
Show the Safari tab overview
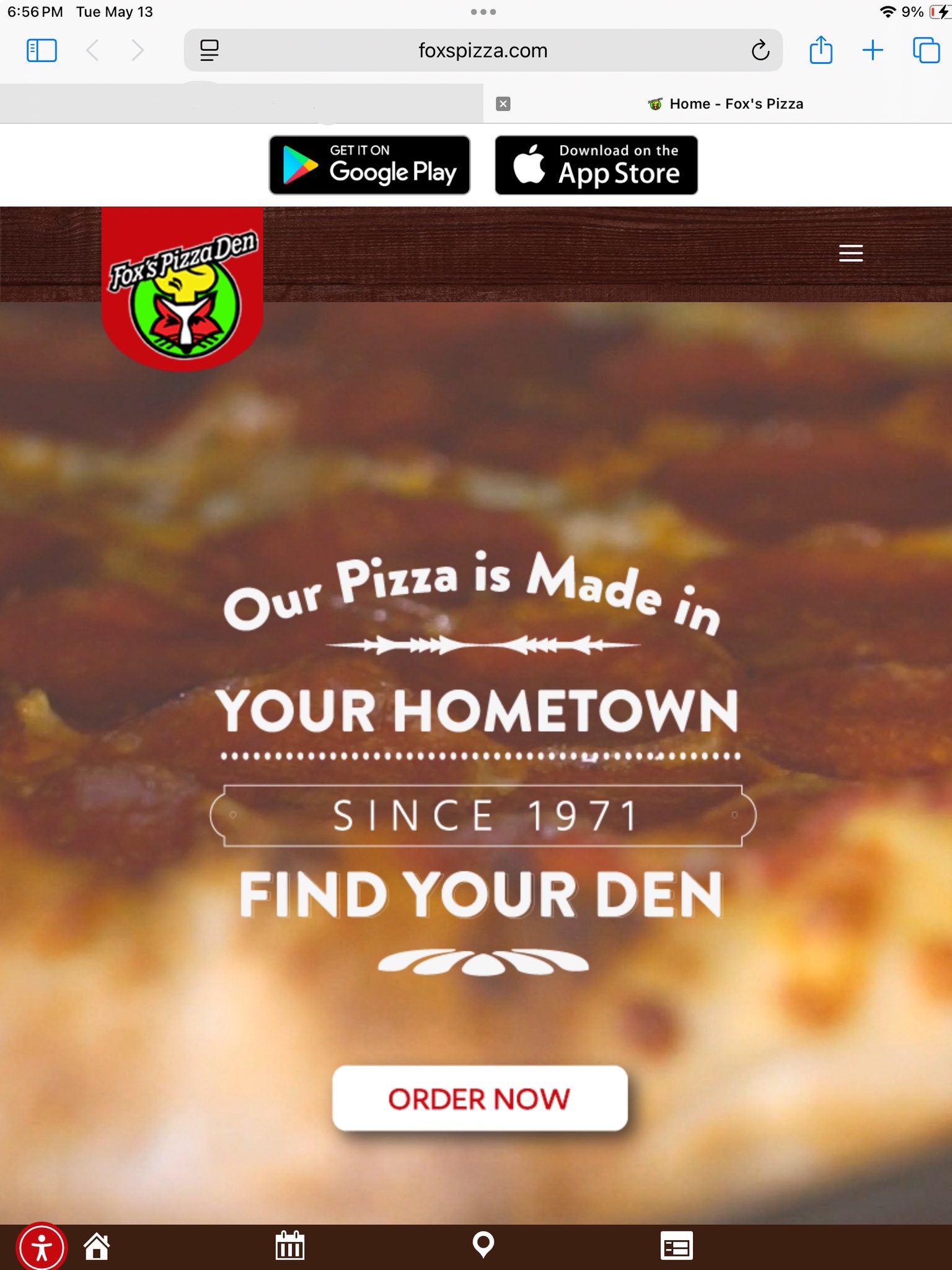pos(926,50)
